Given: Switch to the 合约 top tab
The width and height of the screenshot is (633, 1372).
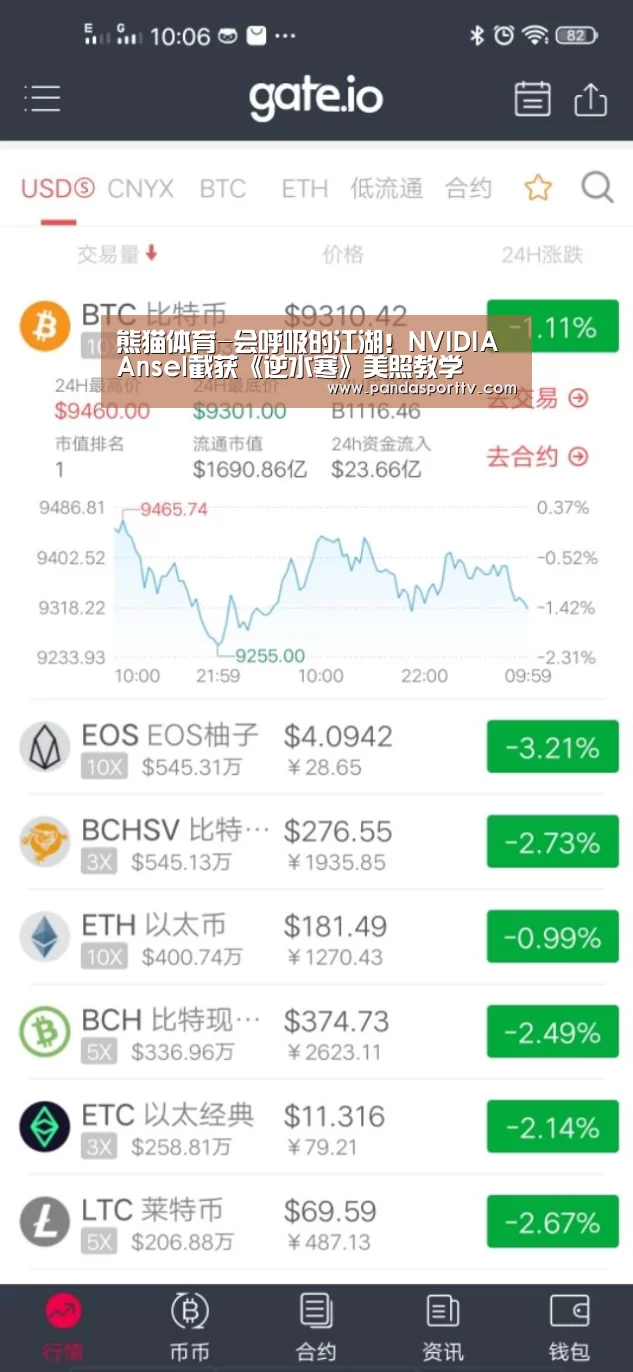Looking at the screenshot, I should coord(469,188).
